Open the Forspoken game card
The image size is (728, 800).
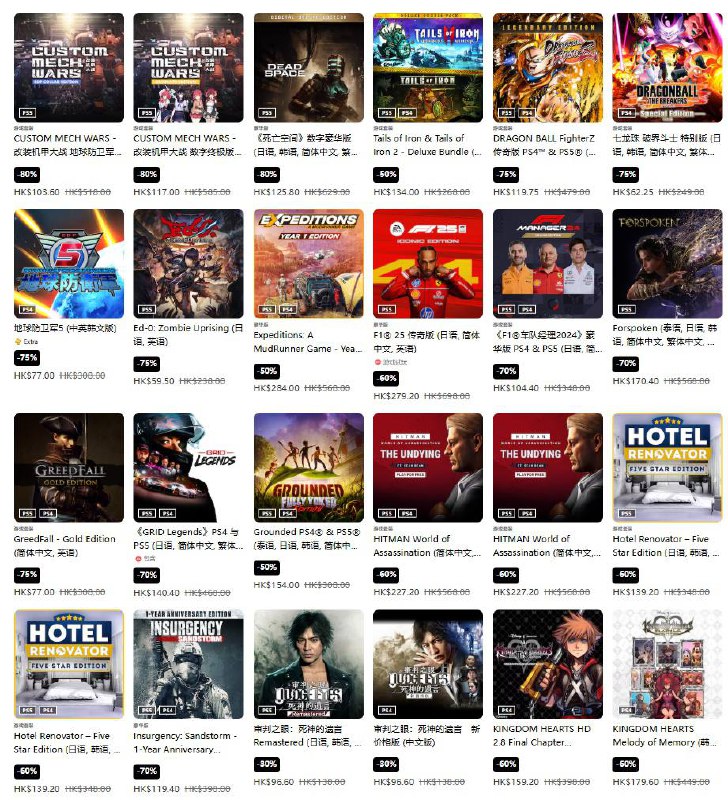coord(667,264)
